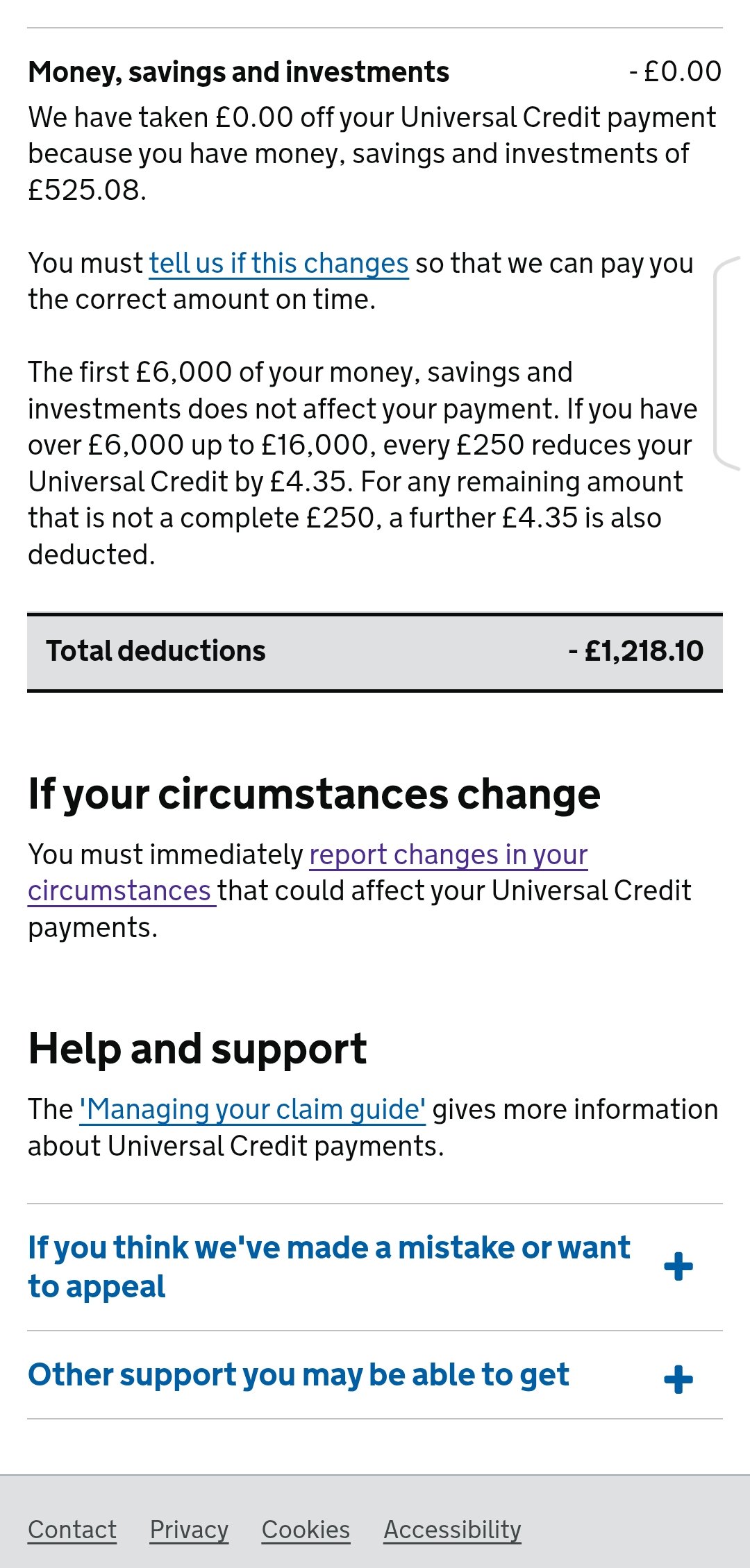Screen dimensions: 750x1568
Task: Open the 'tell us if this changes' link
Action: [278, 264]
